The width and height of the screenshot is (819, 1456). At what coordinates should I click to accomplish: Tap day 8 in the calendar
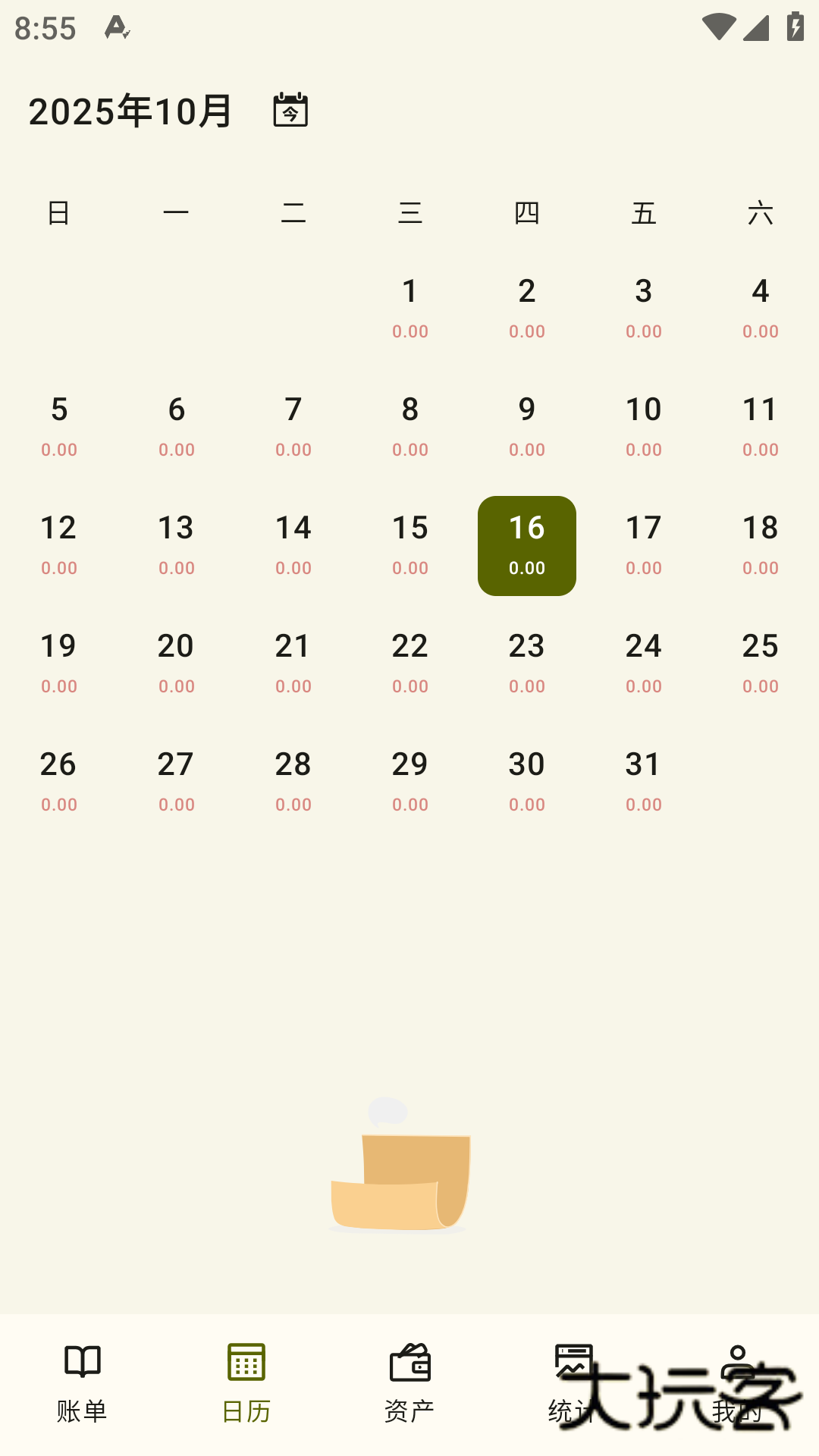point(410,427)
